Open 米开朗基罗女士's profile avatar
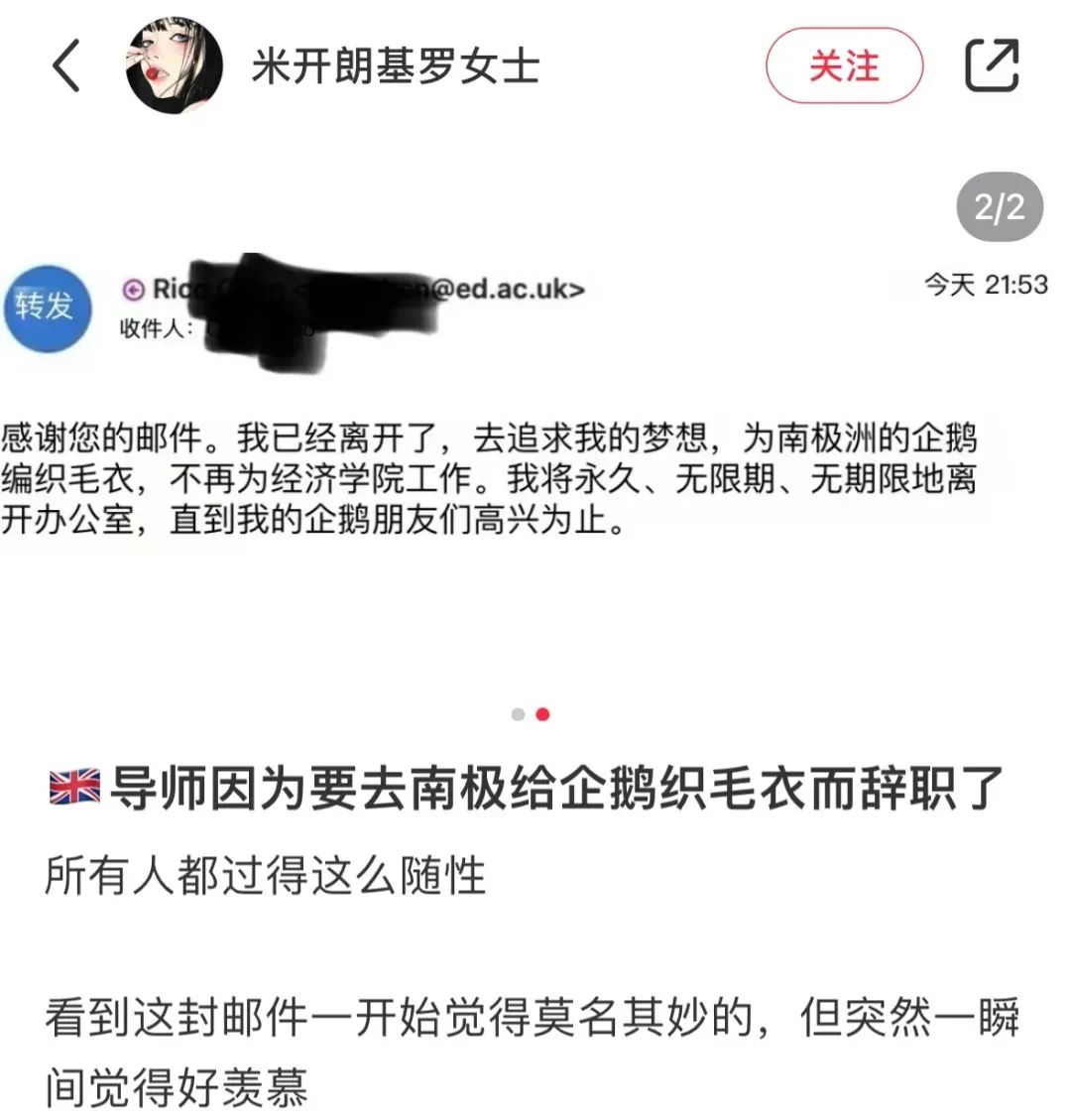 (x=175, y=65)
